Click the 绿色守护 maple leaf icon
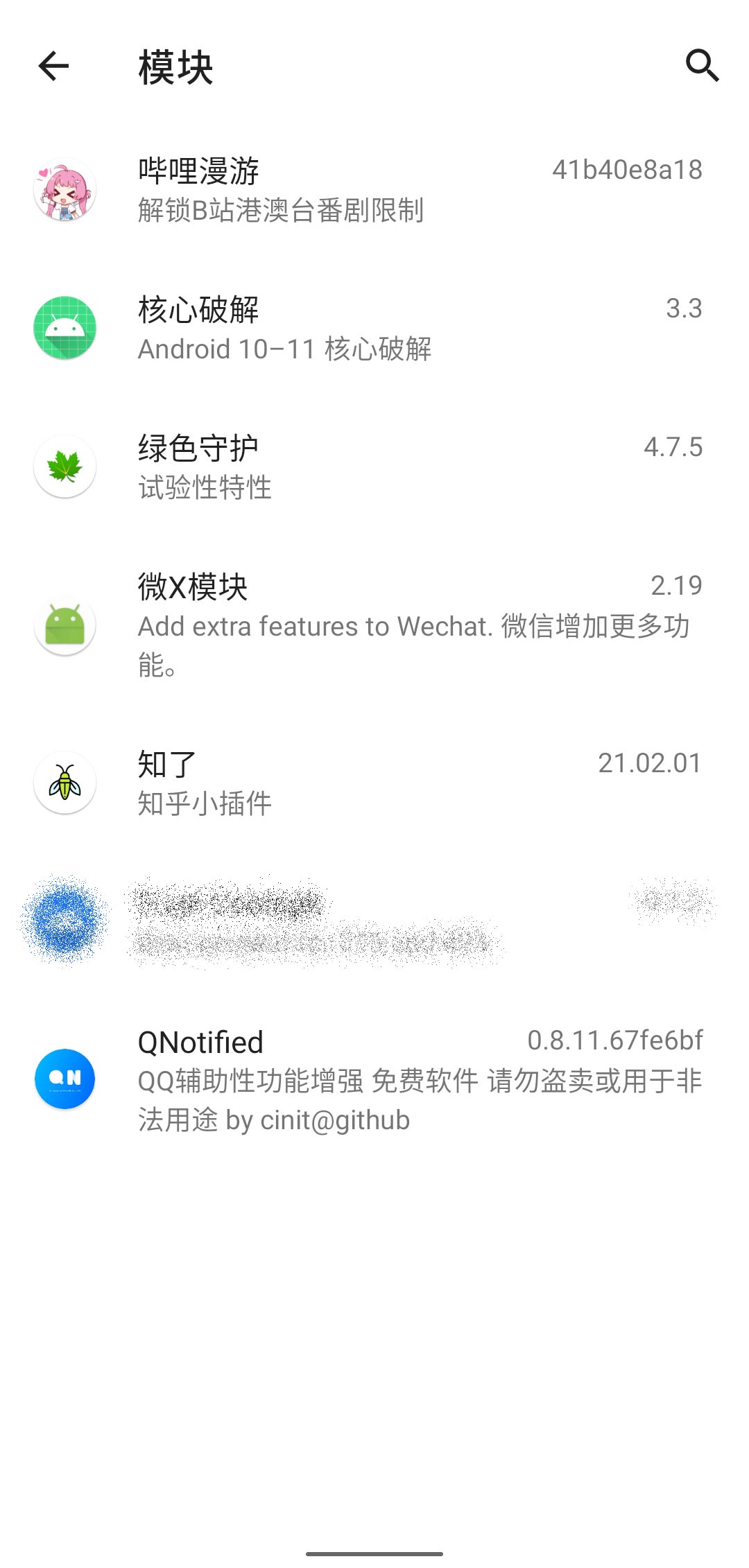Screen dimensions: 749x1568 point(64,465)
